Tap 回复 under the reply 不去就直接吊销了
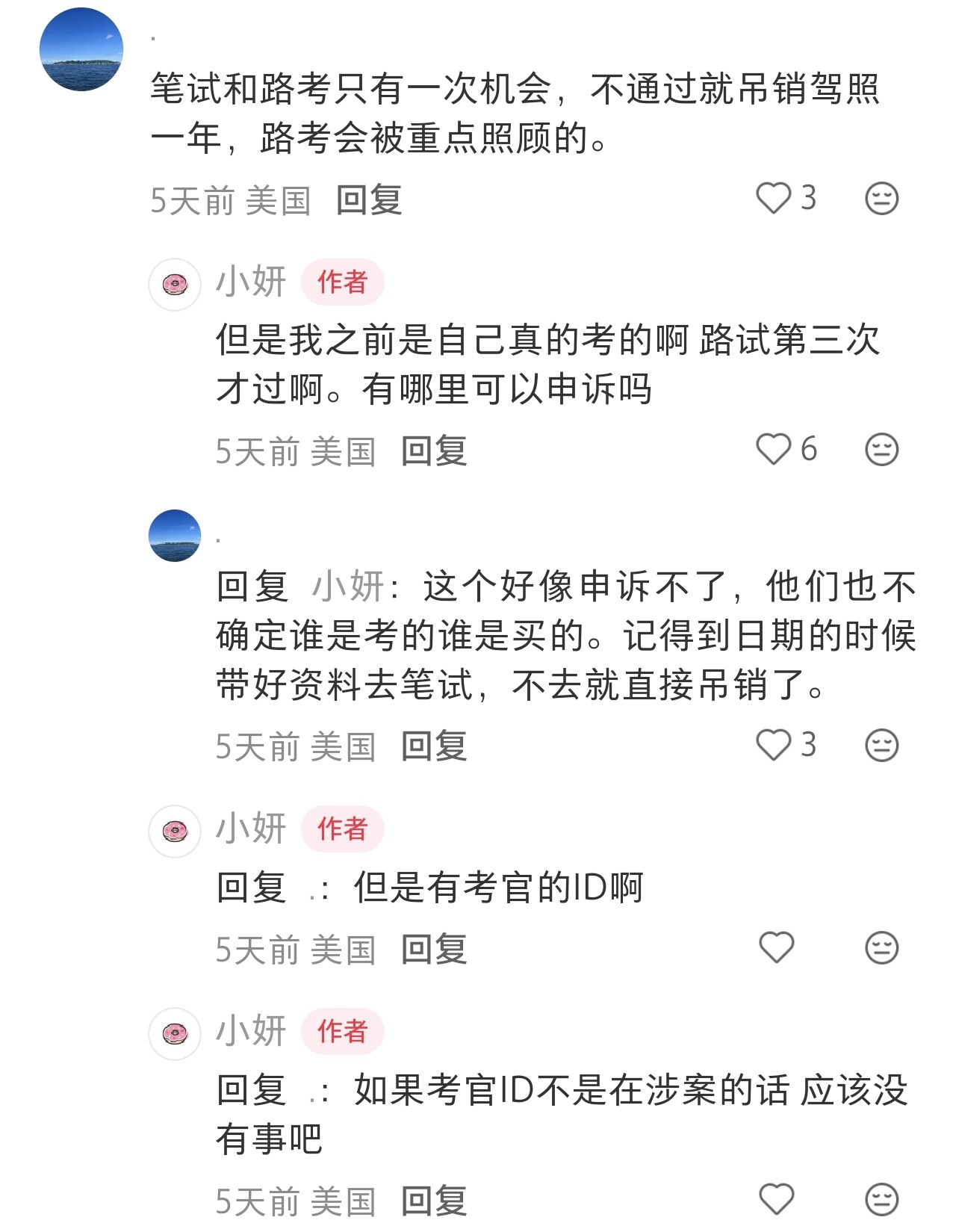The height and width of the screenshot is (1232, 956). (434, 746)
